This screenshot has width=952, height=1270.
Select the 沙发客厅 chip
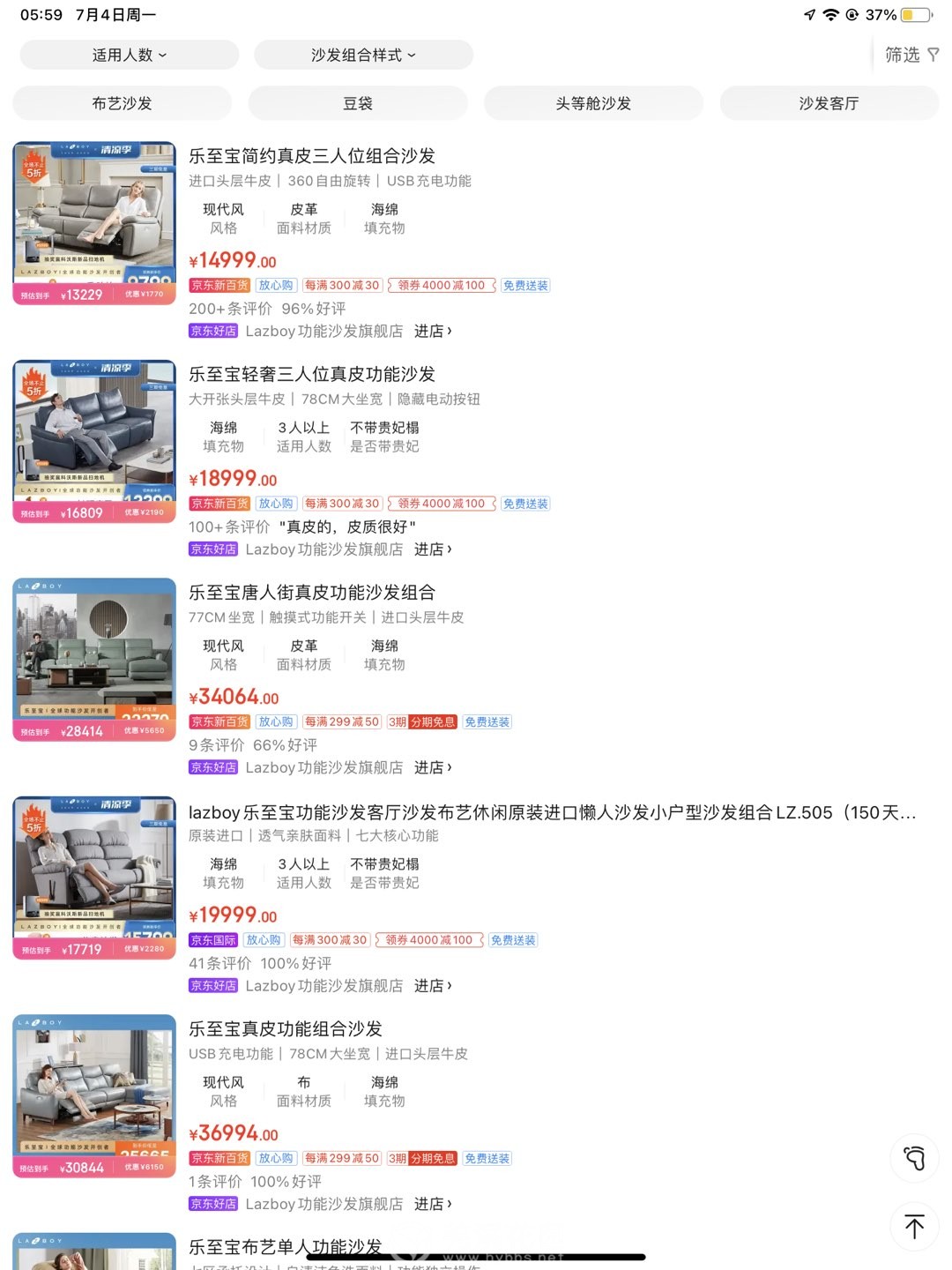829,103
